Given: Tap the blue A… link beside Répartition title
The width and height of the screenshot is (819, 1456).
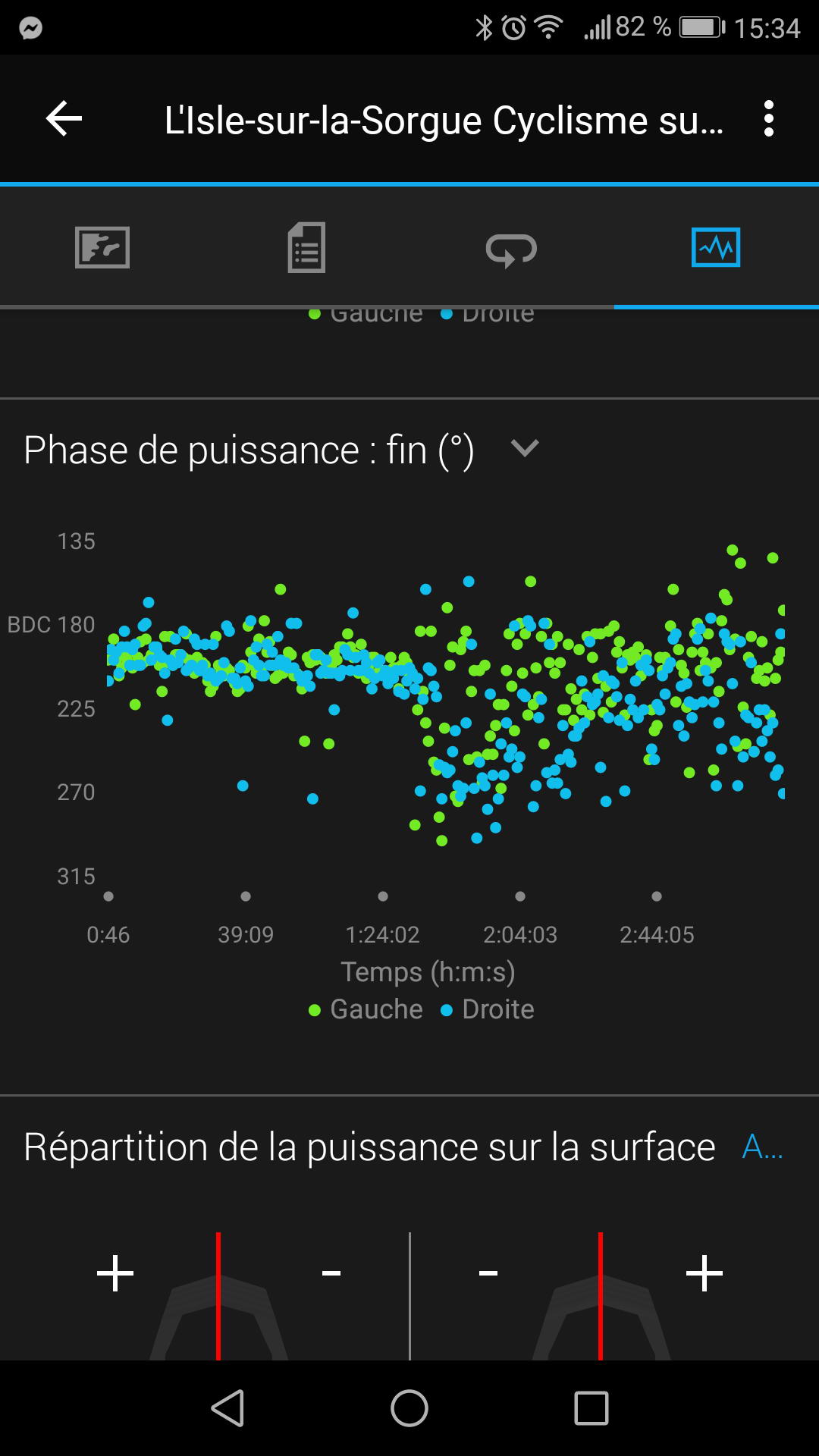Looking at the screenshot, I should pos(761,1147).
